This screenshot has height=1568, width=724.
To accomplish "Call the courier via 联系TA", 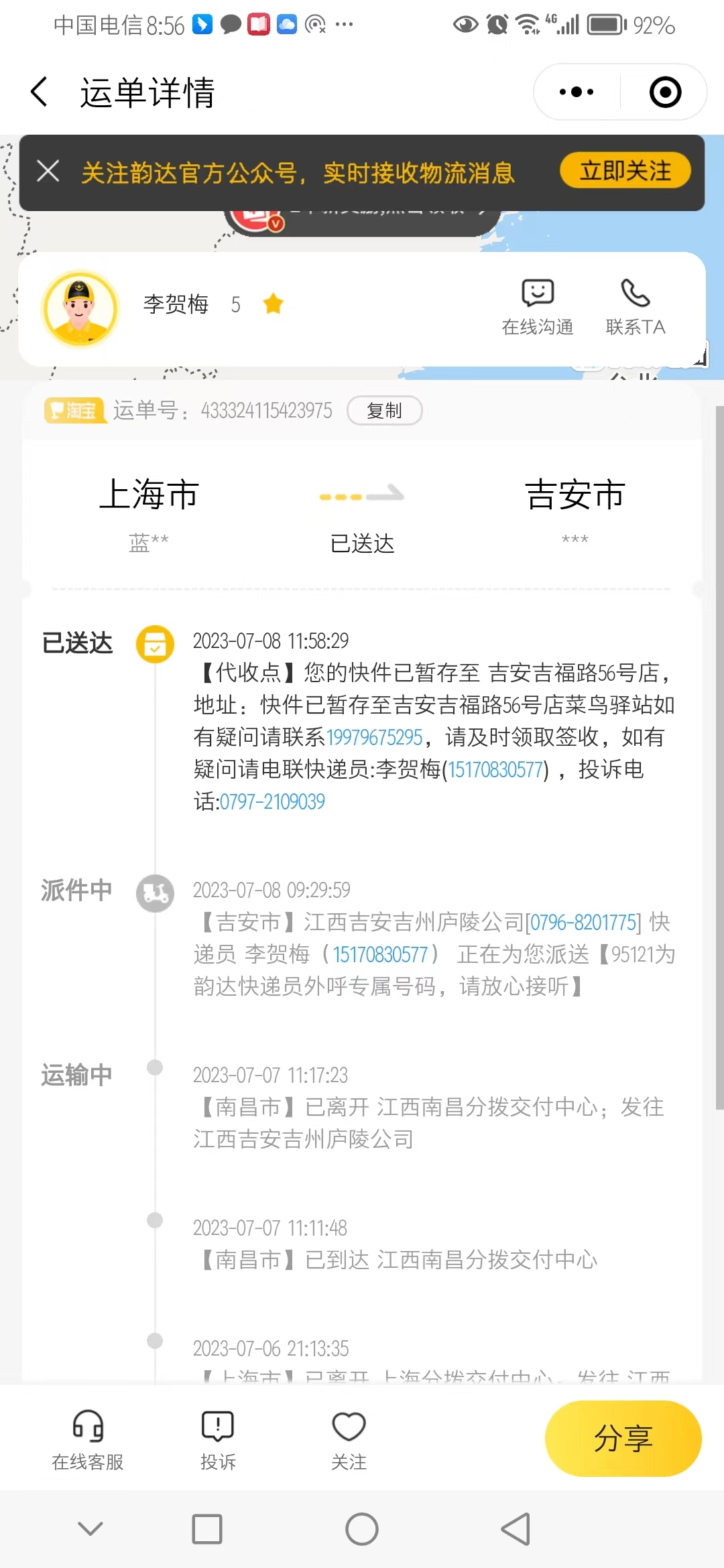I will 636,308.
